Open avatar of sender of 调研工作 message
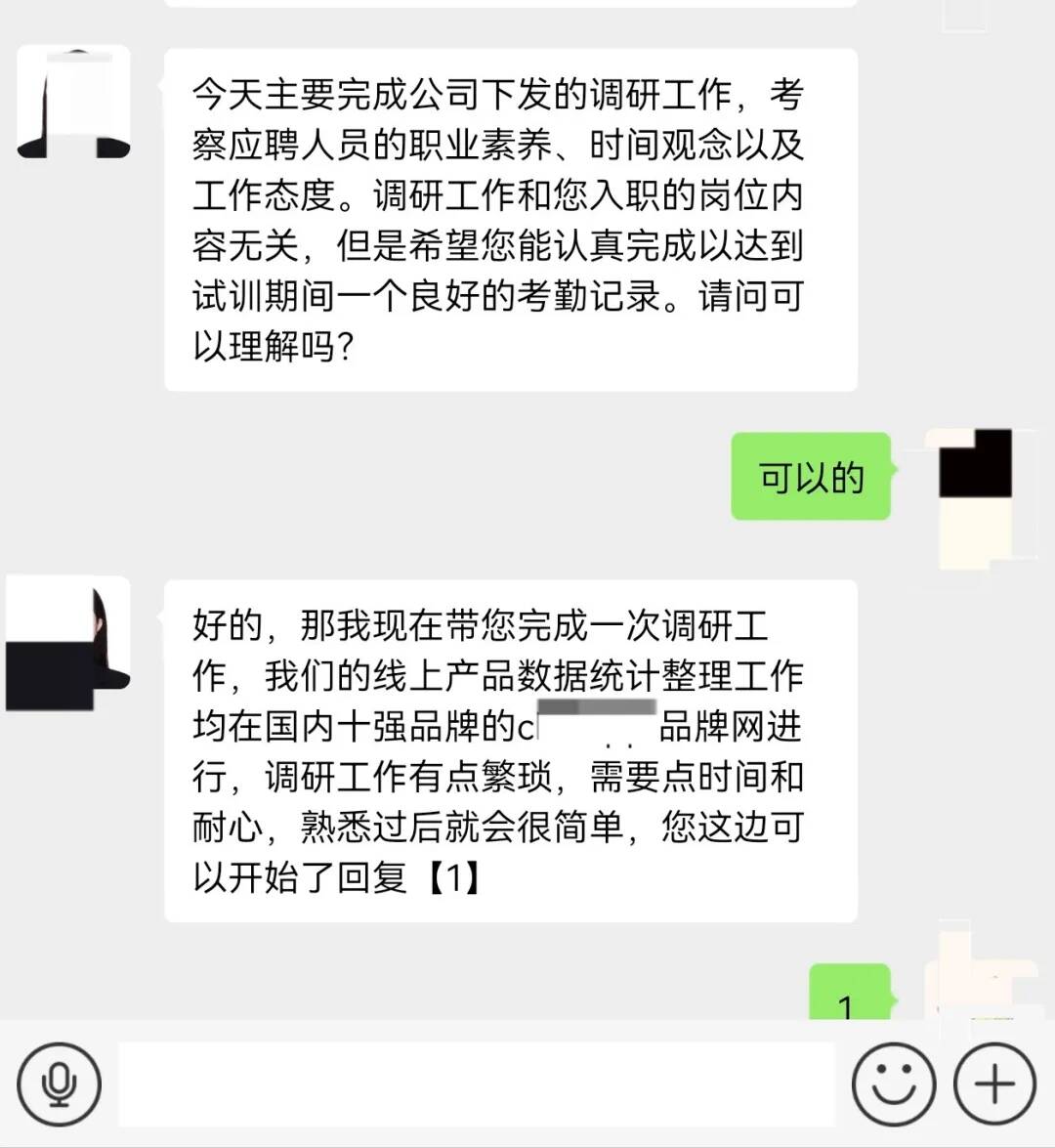1055x1148 pixels. click(73, 103)
